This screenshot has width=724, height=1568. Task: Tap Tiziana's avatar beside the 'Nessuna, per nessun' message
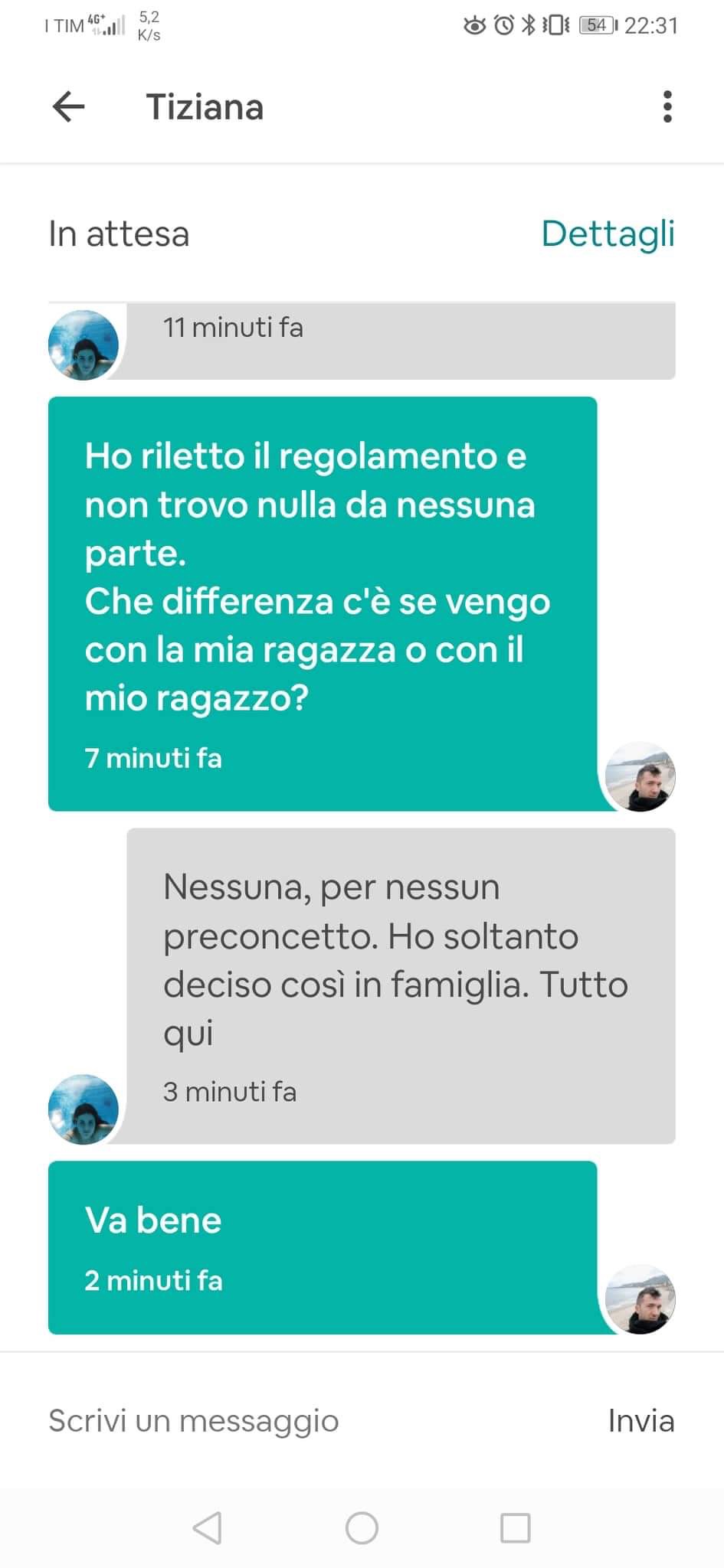84,1109
